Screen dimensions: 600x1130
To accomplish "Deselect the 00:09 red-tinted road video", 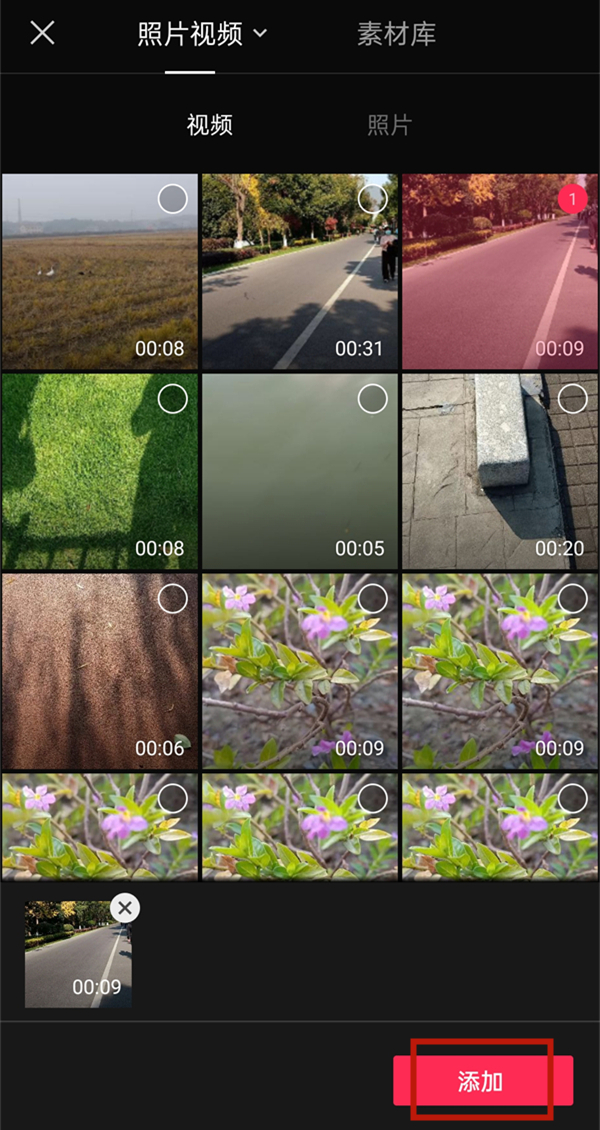I will (x=572, y=199).
